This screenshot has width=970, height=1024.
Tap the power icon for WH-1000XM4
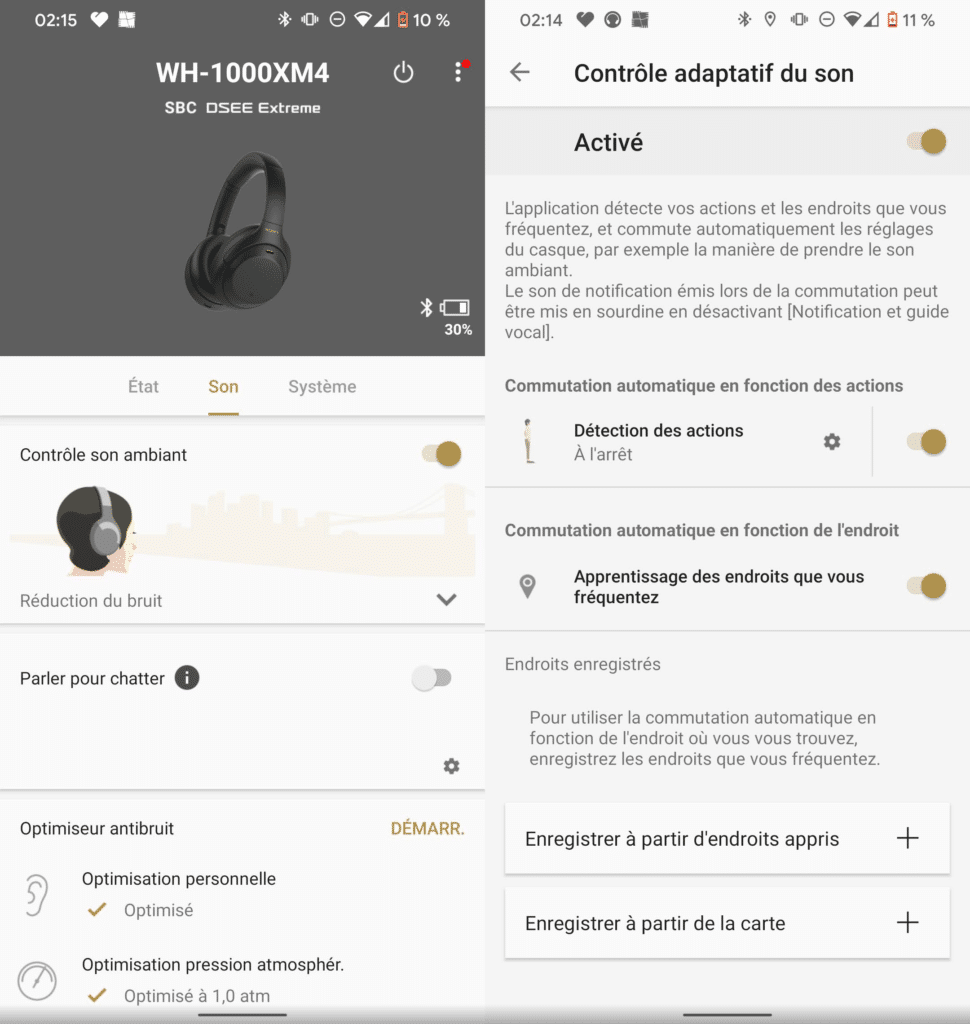pyautogui.click(x=403, y=72)
